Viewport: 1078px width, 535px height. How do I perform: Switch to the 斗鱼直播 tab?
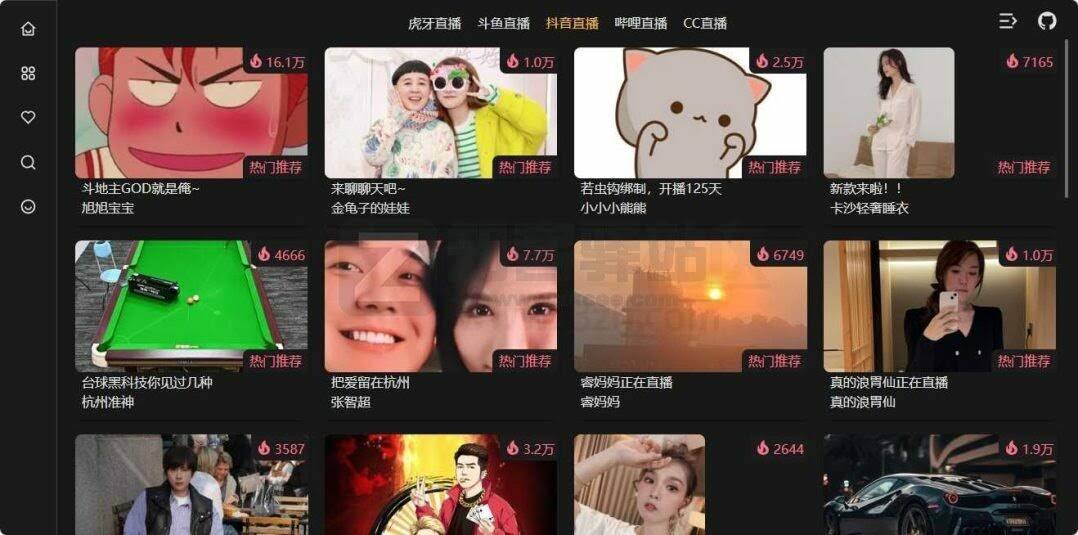503,23
